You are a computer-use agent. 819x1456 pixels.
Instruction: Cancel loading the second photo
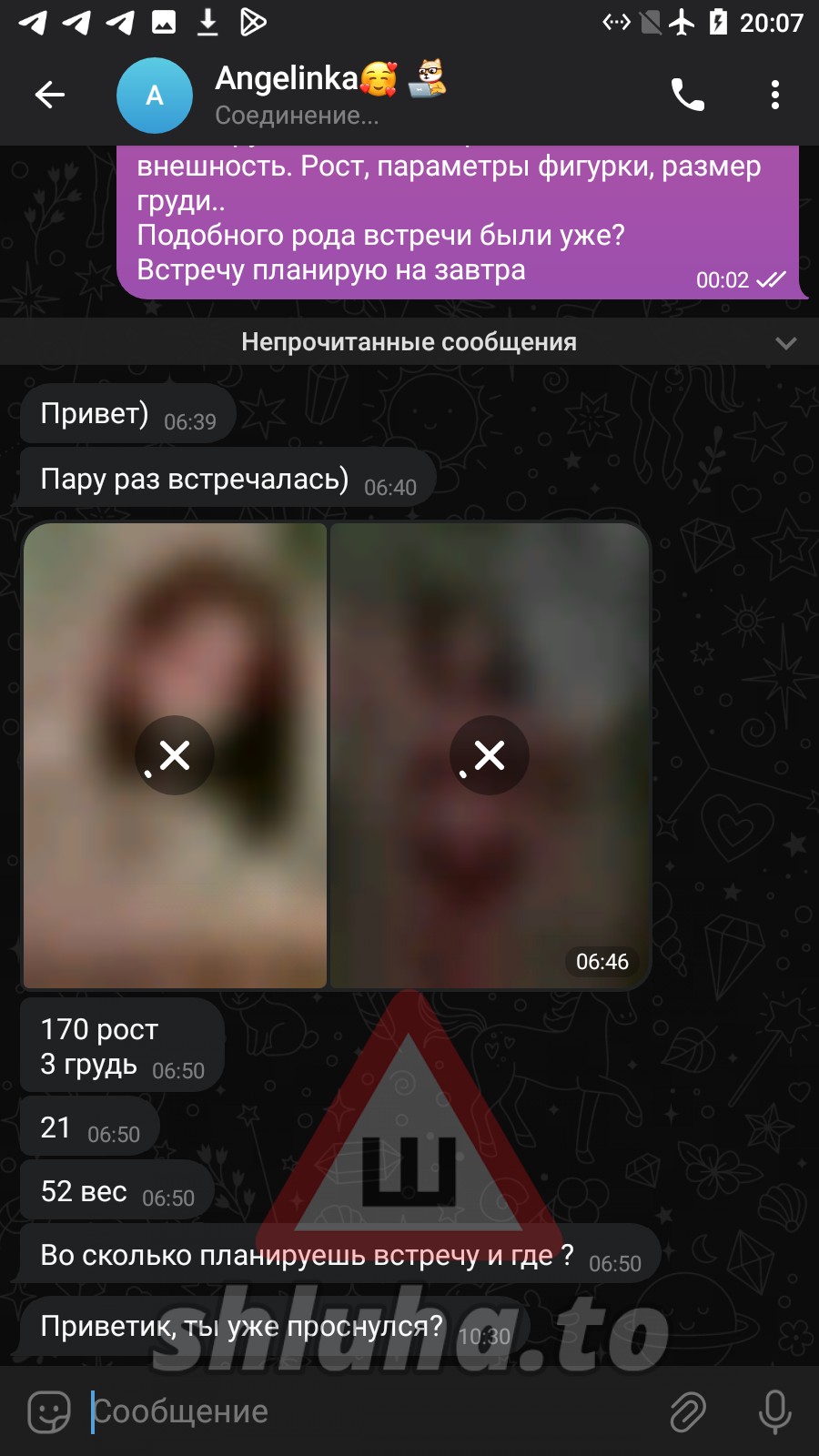[490, 755]
